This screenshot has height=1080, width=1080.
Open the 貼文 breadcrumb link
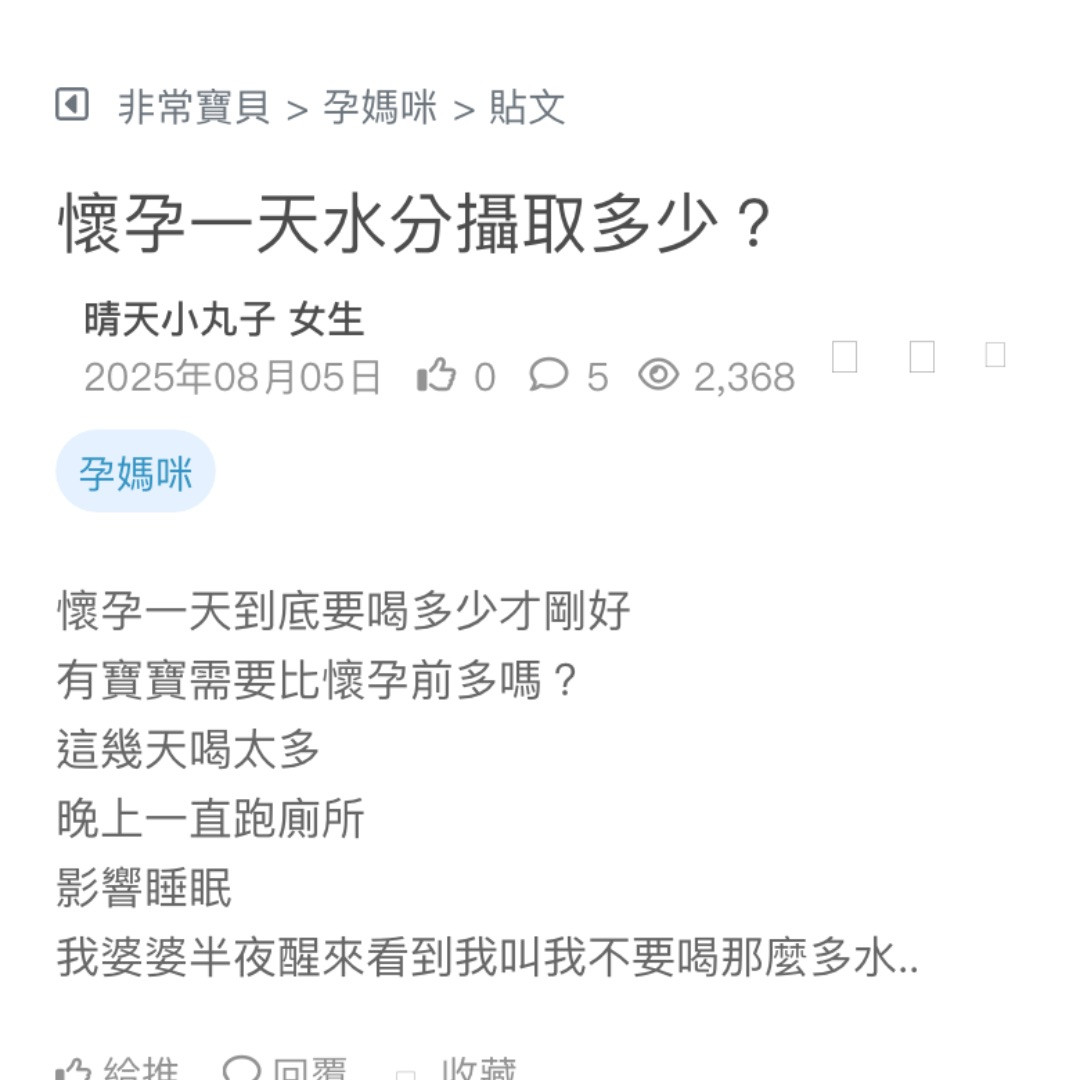pos(527,107)
